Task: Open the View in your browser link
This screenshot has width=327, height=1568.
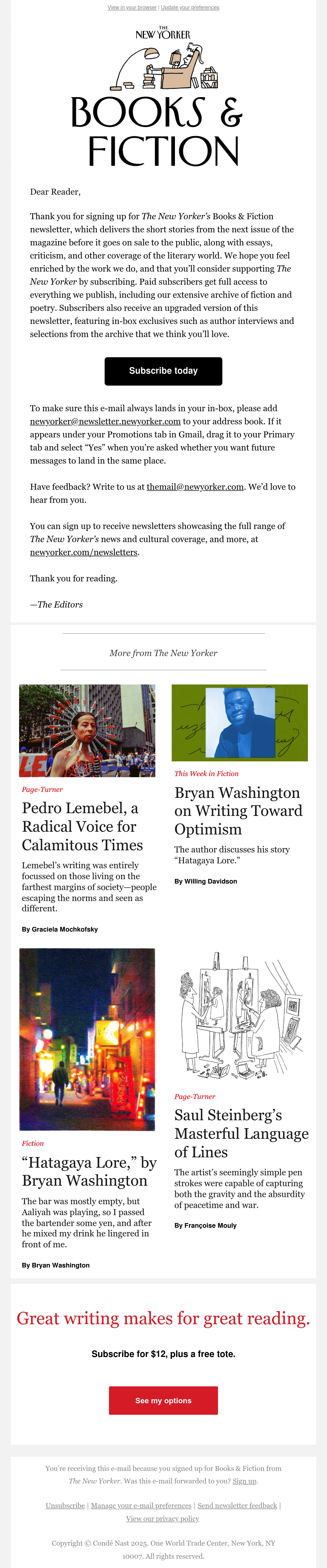Action: [x=132, y=7]
